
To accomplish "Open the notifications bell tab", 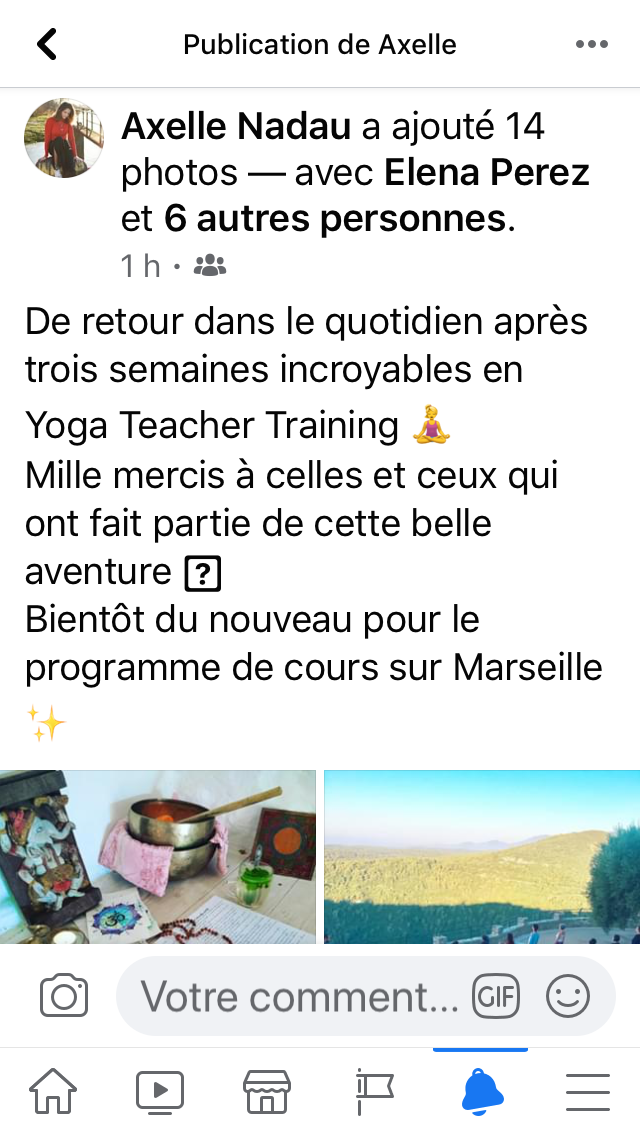I will coord(481,1091).
